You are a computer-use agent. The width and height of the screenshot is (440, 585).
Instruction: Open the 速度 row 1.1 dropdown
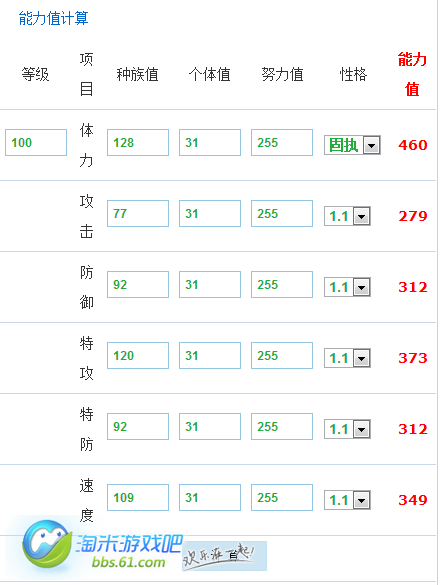[347, 500]
